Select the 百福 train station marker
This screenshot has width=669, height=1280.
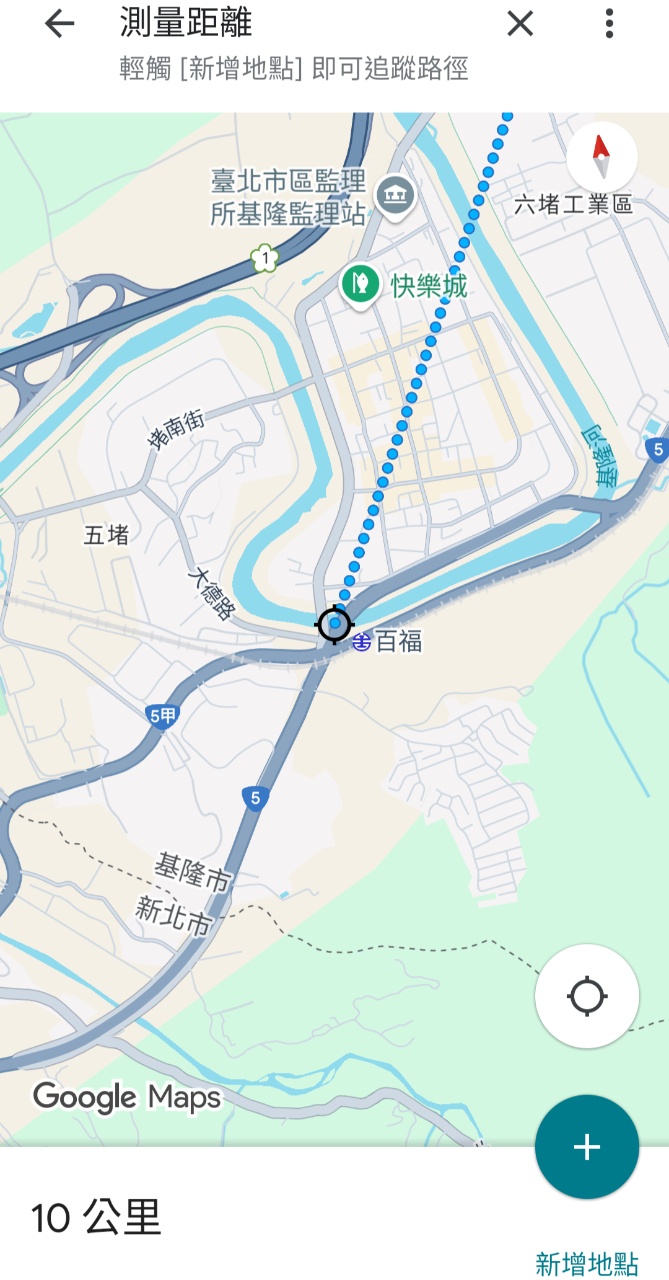pos(362,640)
